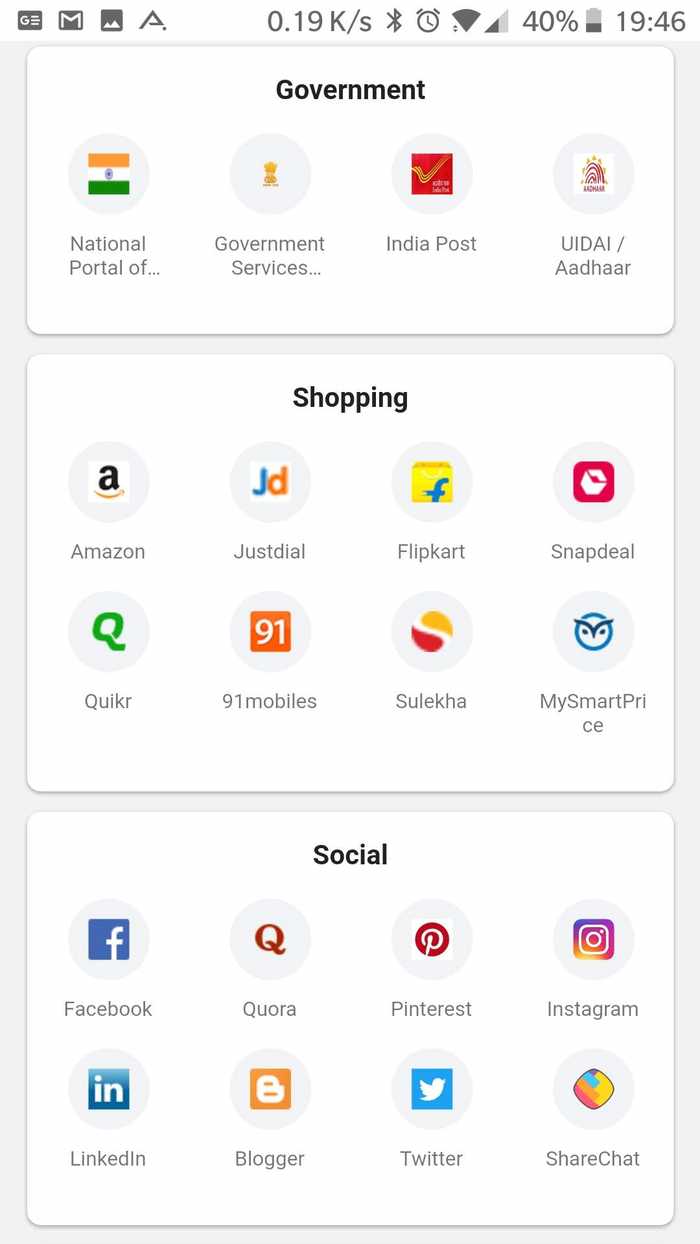This screenshot has height=1244, width=700.
Task: Open Justdial from Shopping
Action: pyautogui.click(x=270, y=482)
